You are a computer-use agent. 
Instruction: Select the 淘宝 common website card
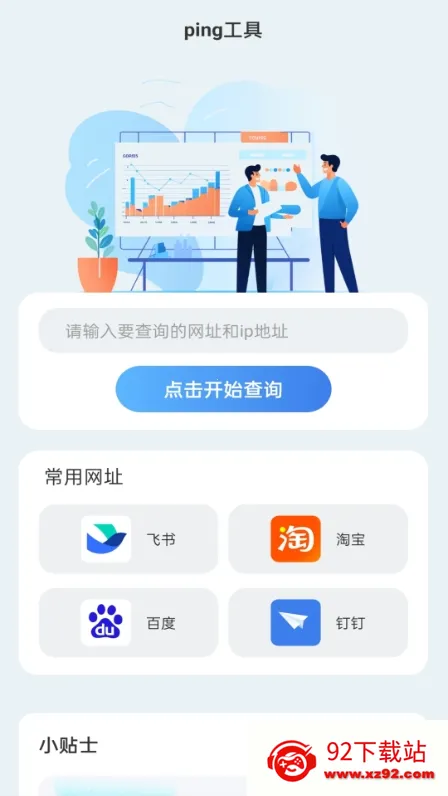(x=318, y=539)
